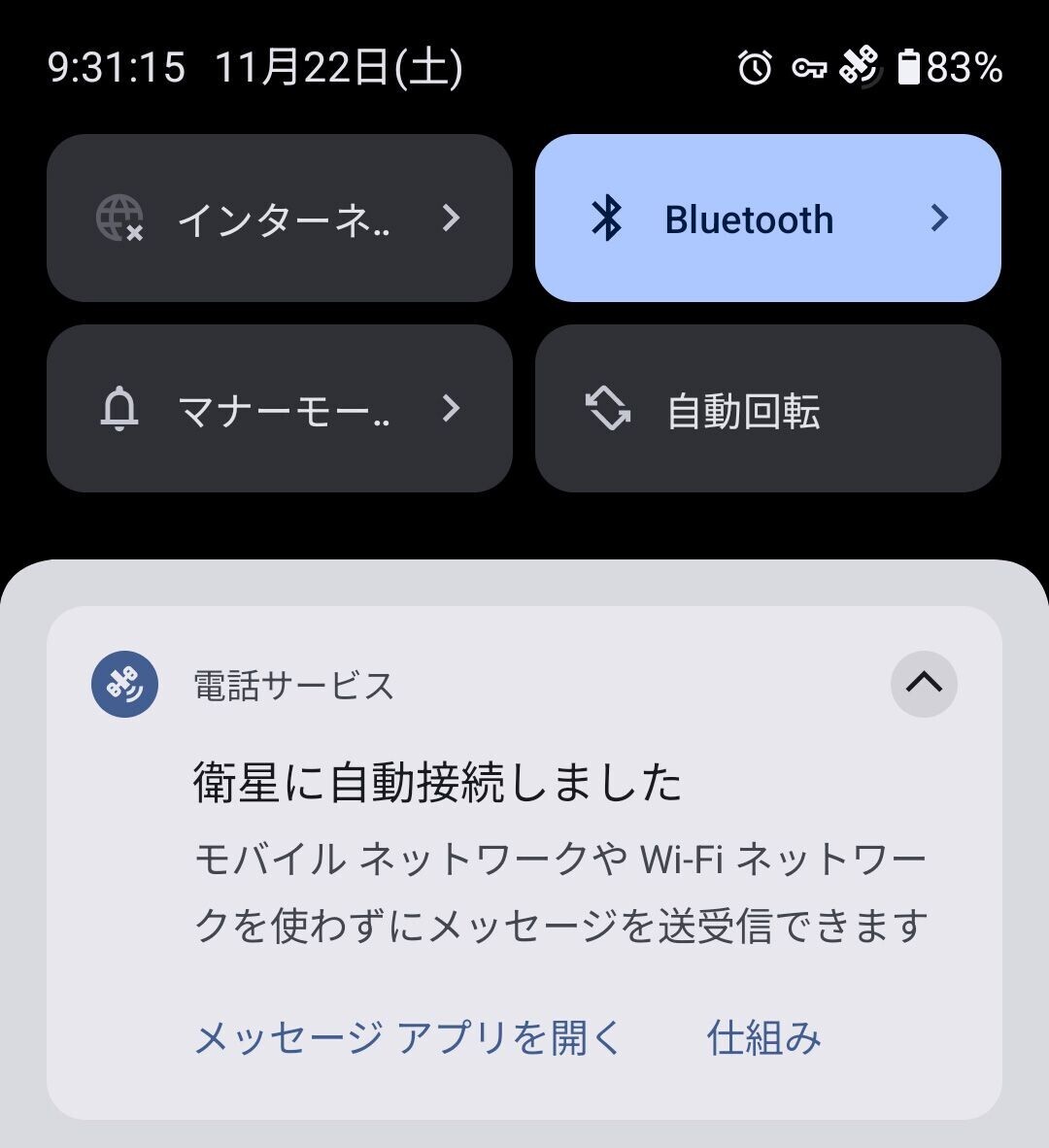Tap メッセージ アプリを開く
1049x1148 pixels.
(x=408, y=1038)
